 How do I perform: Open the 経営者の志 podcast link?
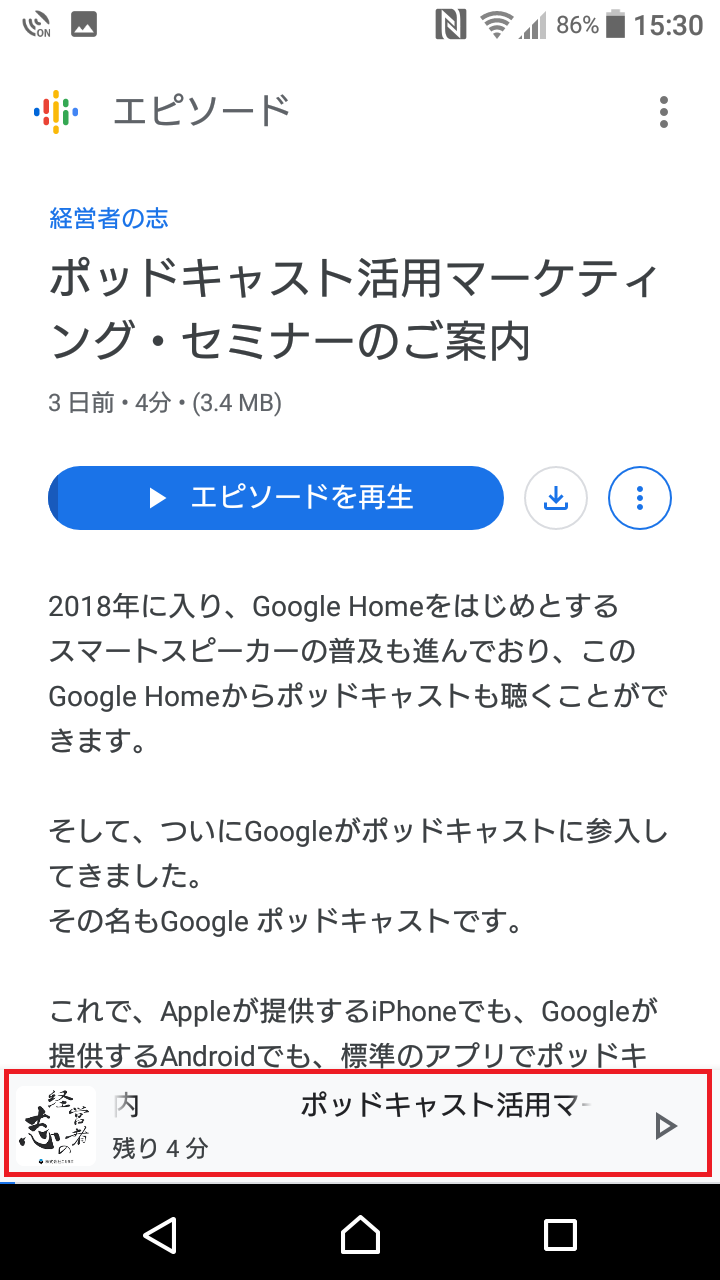pos(109,219)
